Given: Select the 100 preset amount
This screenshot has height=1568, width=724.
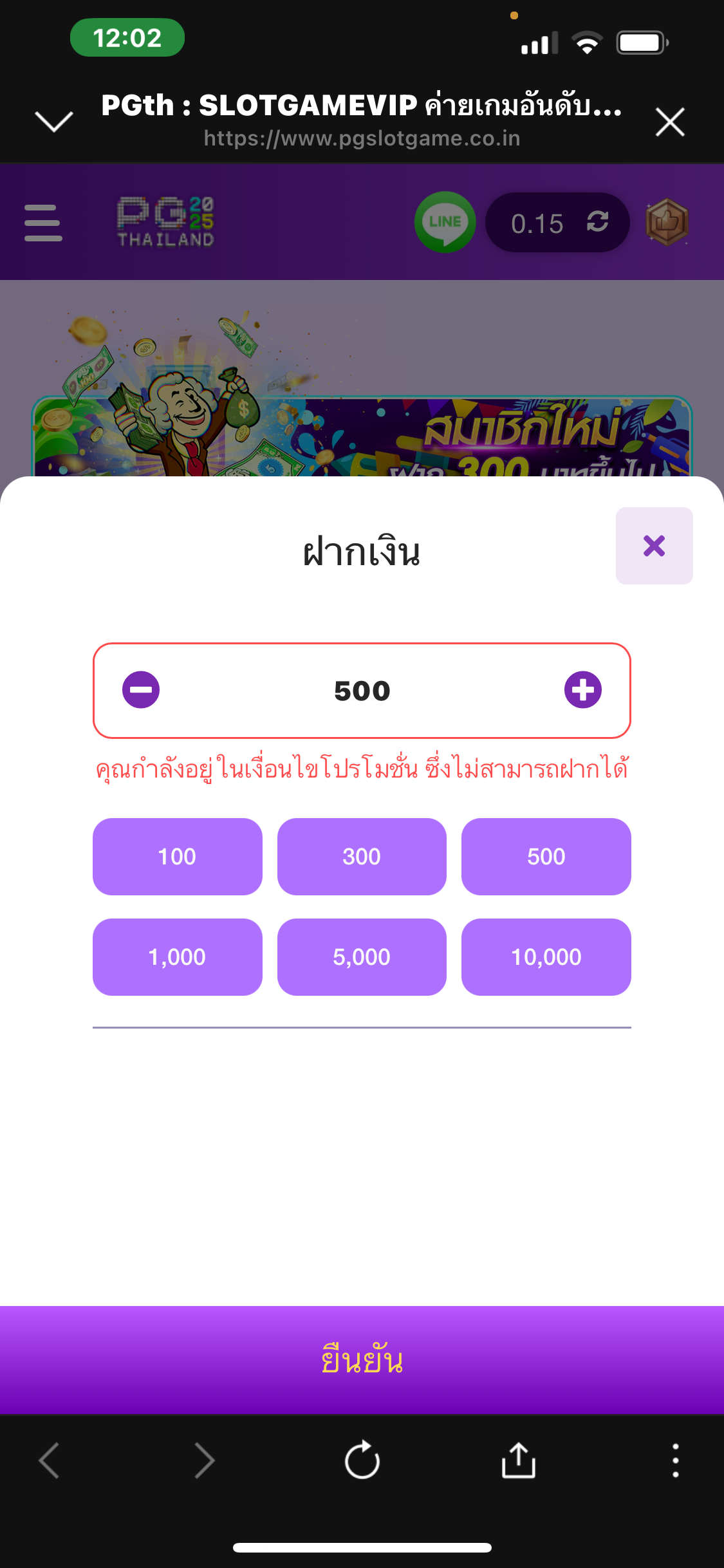Looking at the screenshot, I should pyautogui.click(x=177, y=857).
